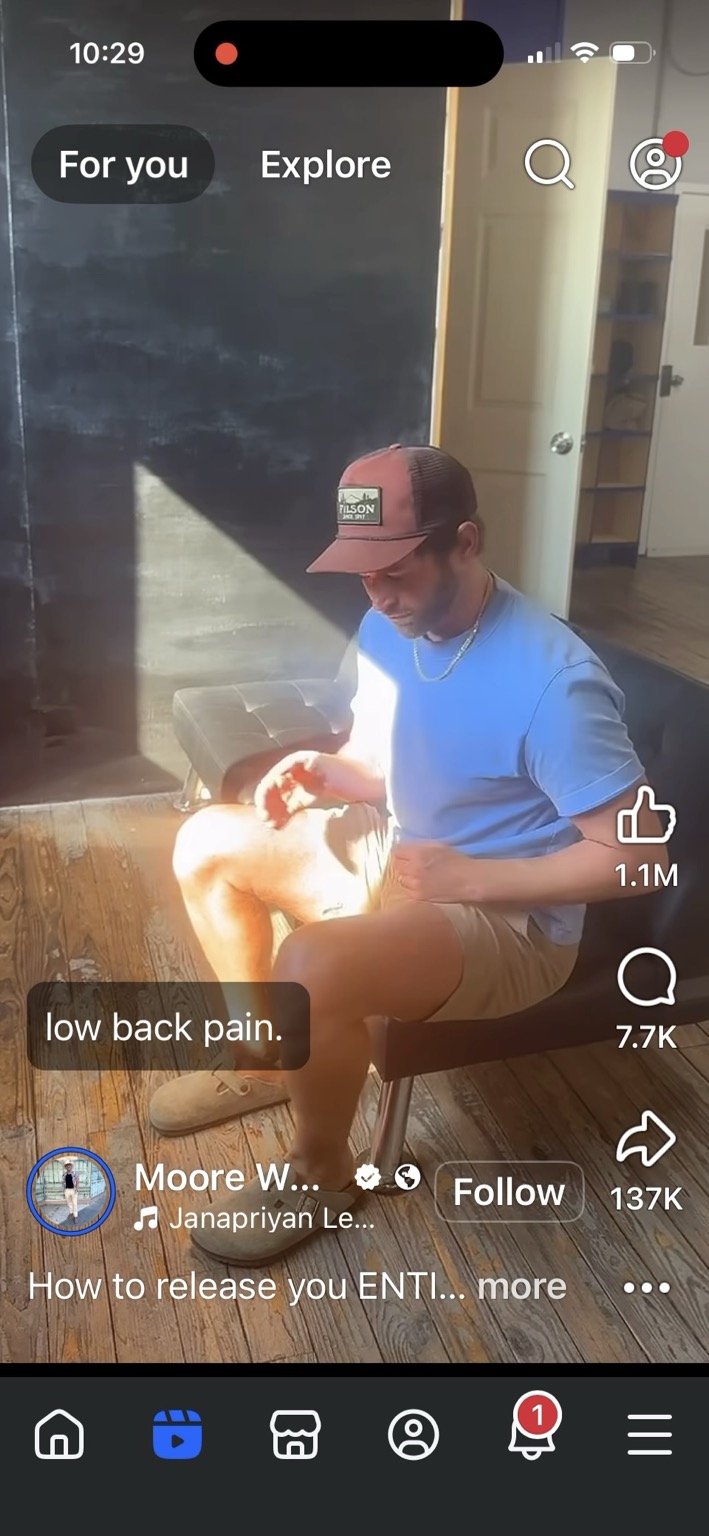Expand the caption with more
The width and height of the screenshot is (709, 1536).
522,1286
